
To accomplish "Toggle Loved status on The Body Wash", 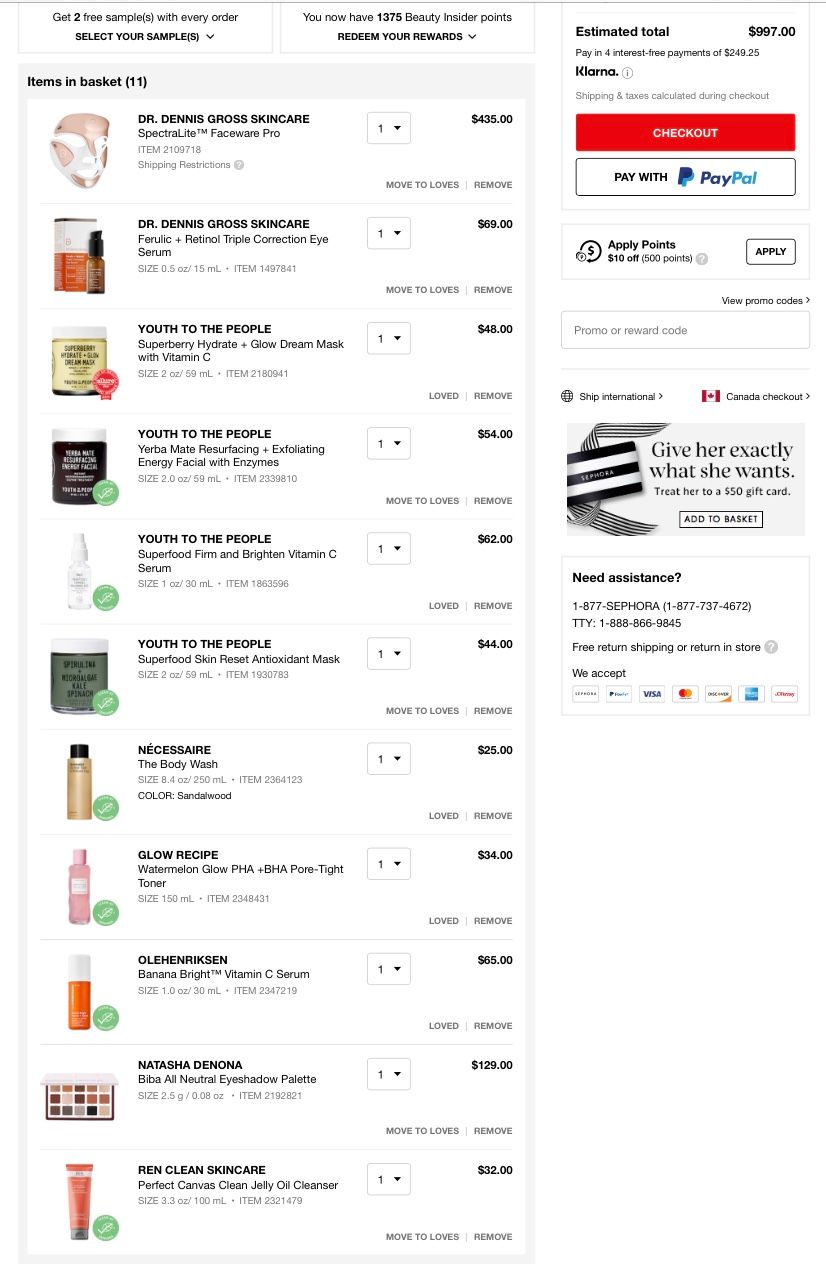I will click(443, 815).
